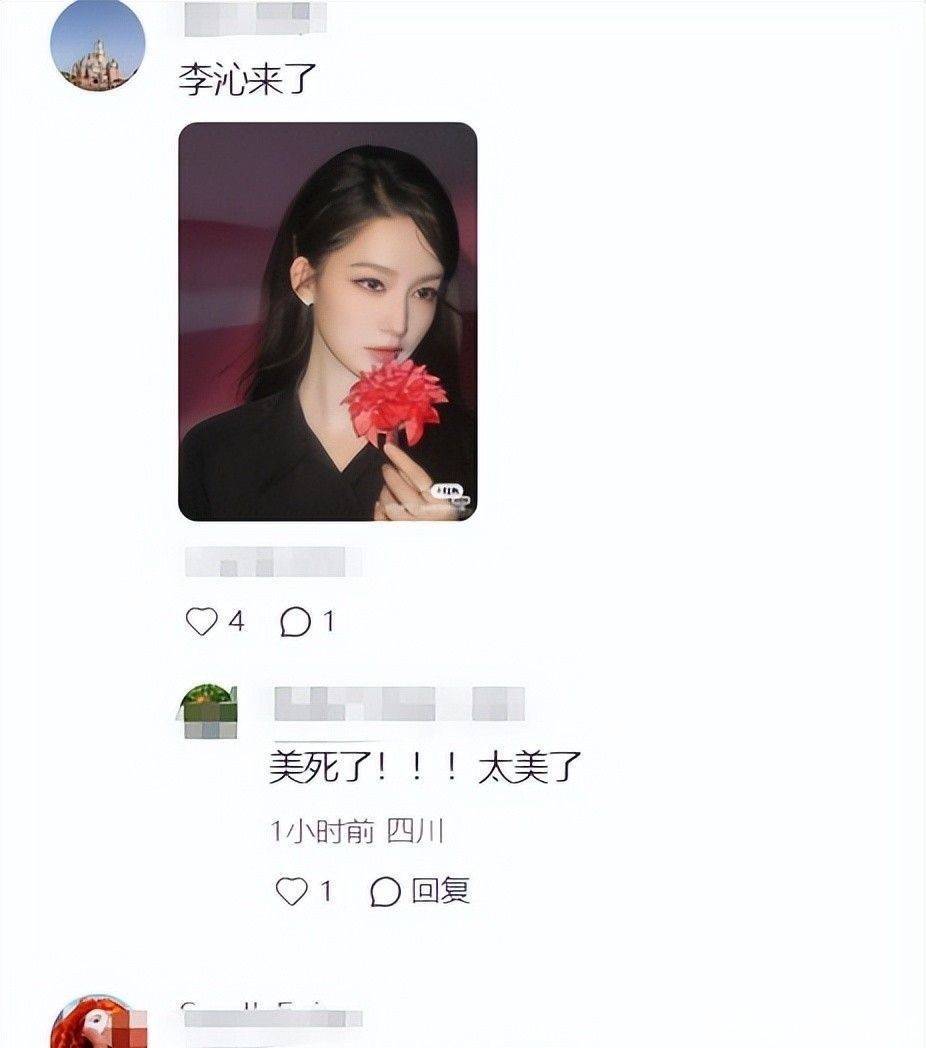Open replies on the 李沁来了 comment
The height and width of the screenshot is (1048, 926).
[x=296, y=622]
